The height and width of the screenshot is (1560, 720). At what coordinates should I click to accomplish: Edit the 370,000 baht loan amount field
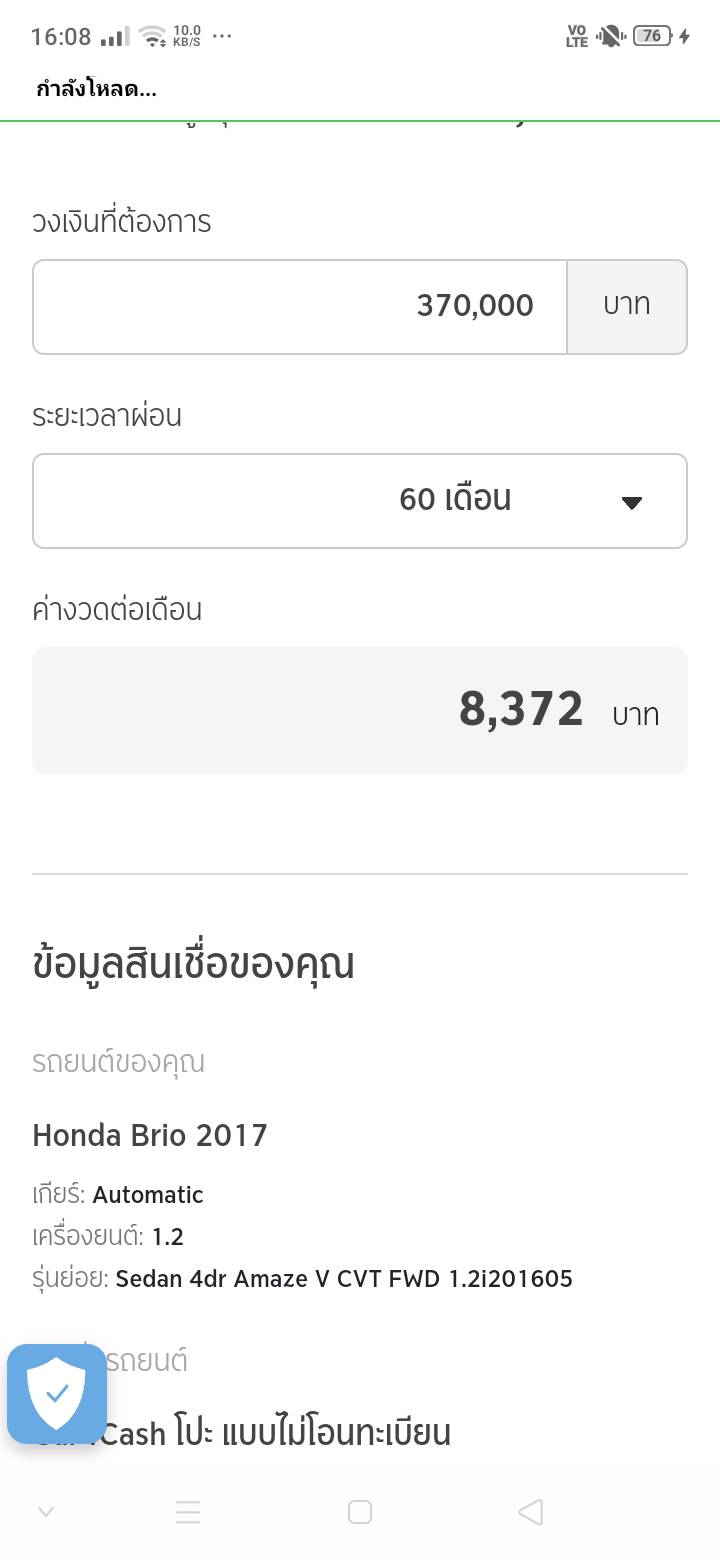(x=300, y=307)
